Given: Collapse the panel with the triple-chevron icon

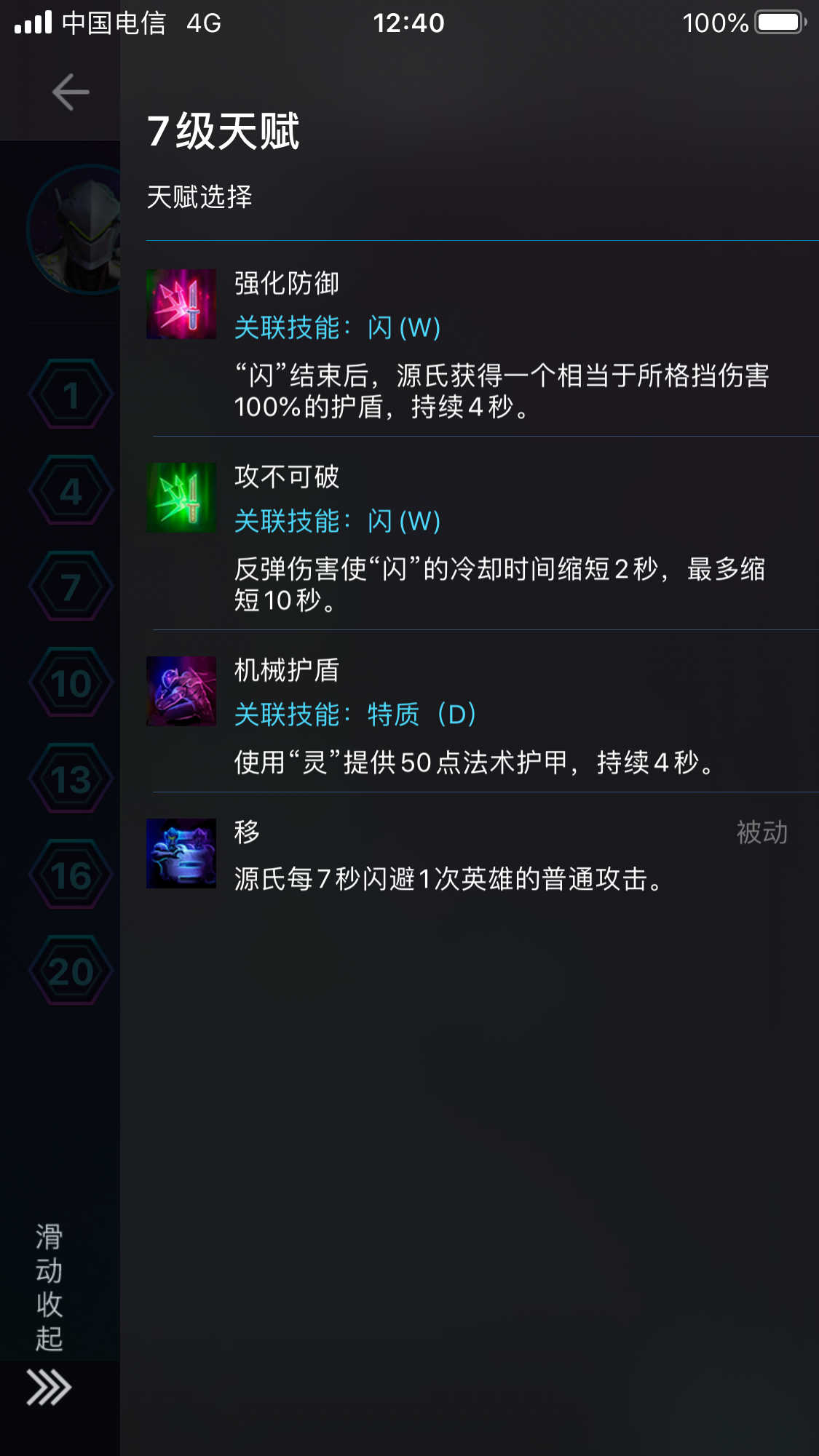Looking at the screenshot, I should [x=49, y=1387].
